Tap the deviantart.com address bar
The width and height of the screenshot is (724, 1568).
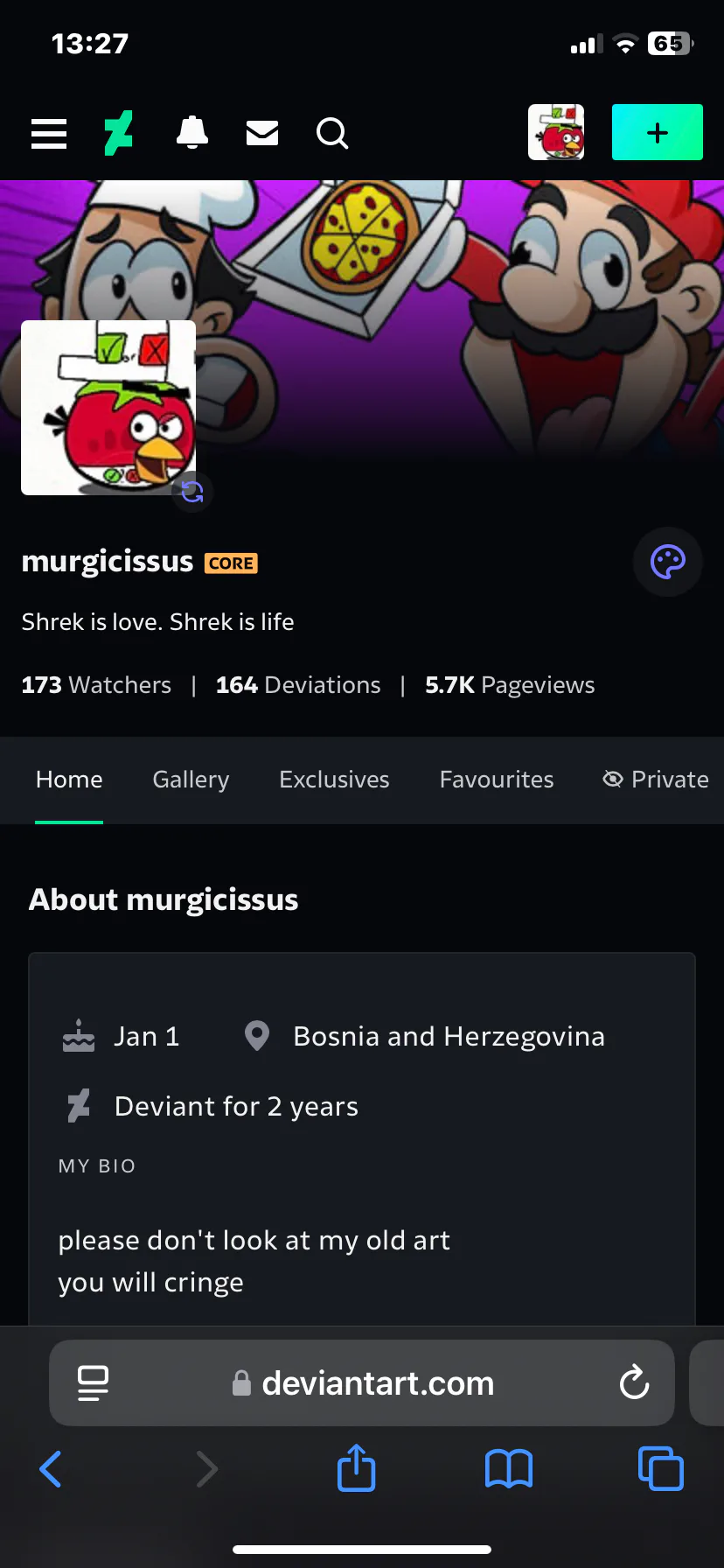(x=362, y=1383)
